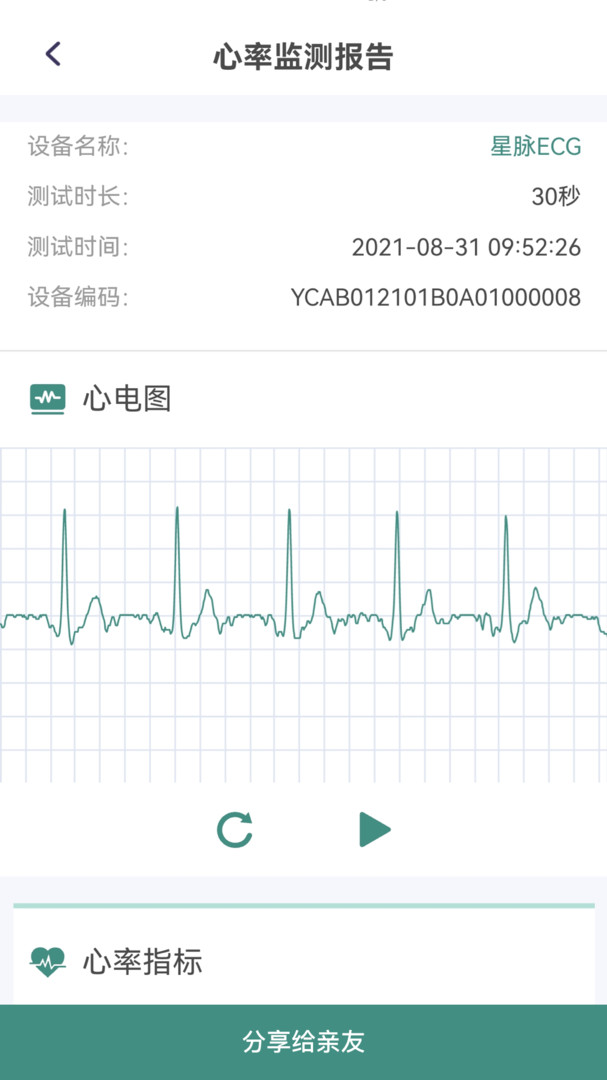Go back from the heart rate report
607x1080 pixels.
tap(54, 55)
